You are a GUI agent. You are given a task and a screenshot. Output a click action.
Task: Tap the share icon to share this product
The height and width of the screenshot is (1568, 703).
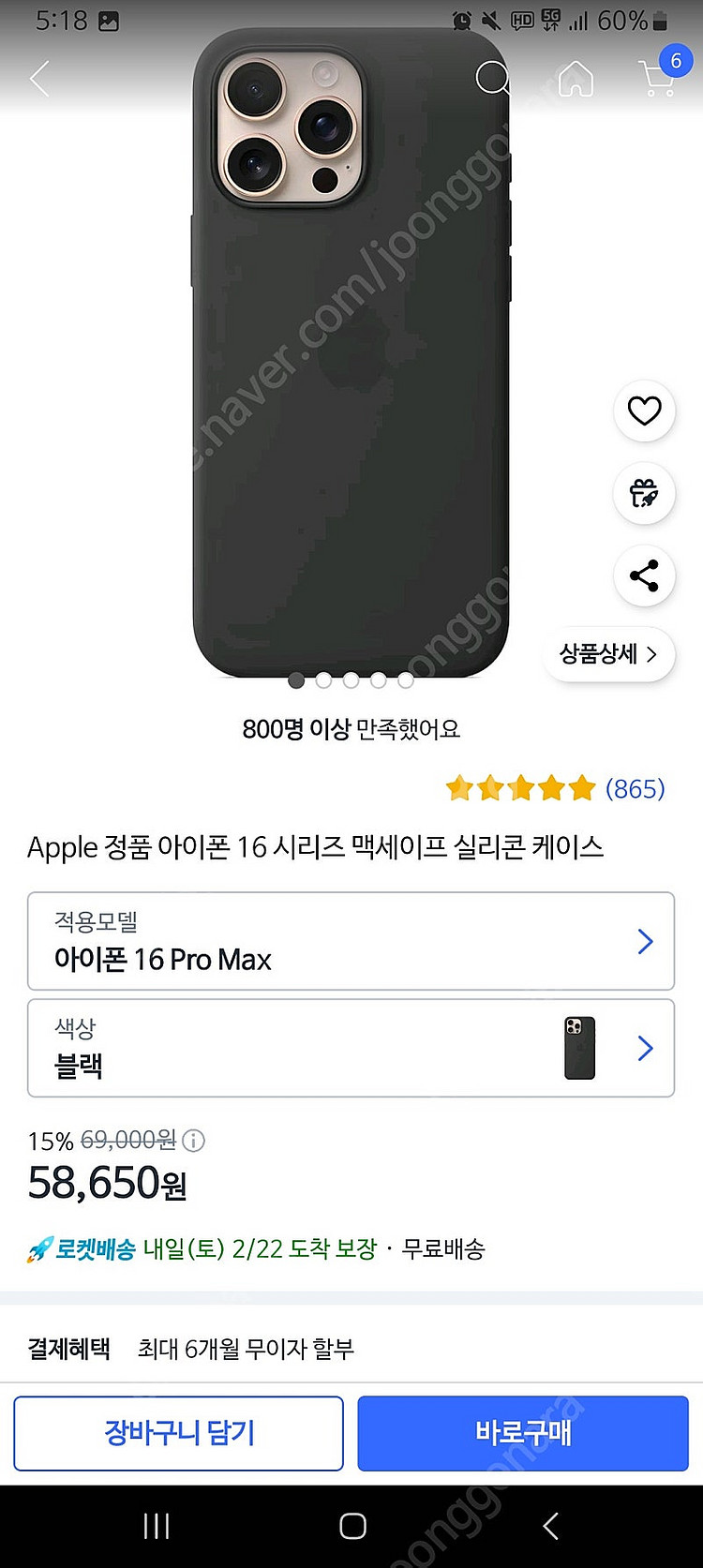coord(643,576)
